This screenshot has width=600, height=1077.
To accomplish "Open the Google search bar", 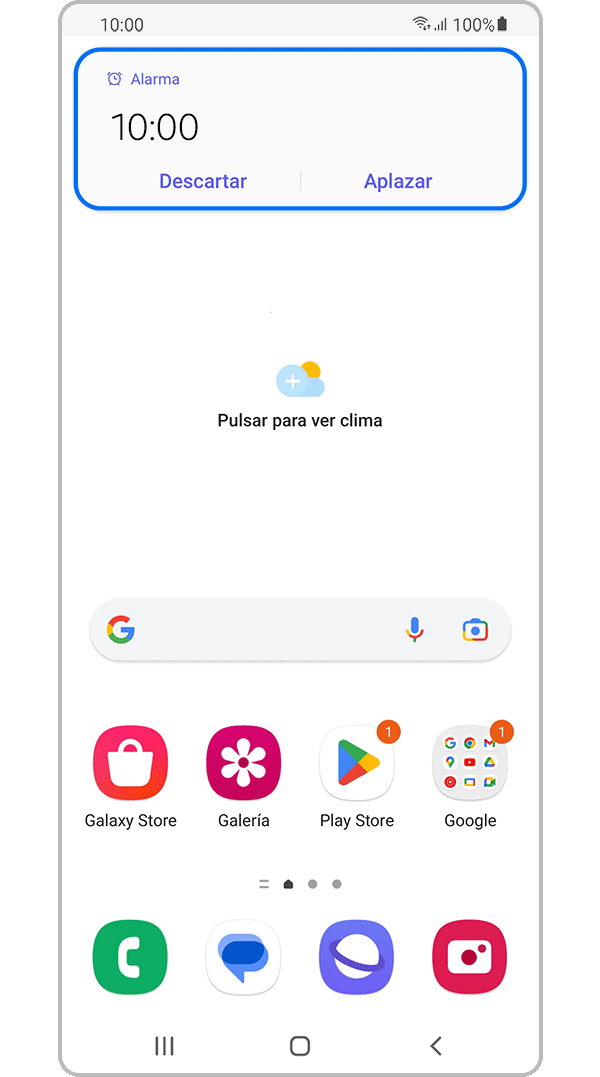I will click(x=260, y=630).
